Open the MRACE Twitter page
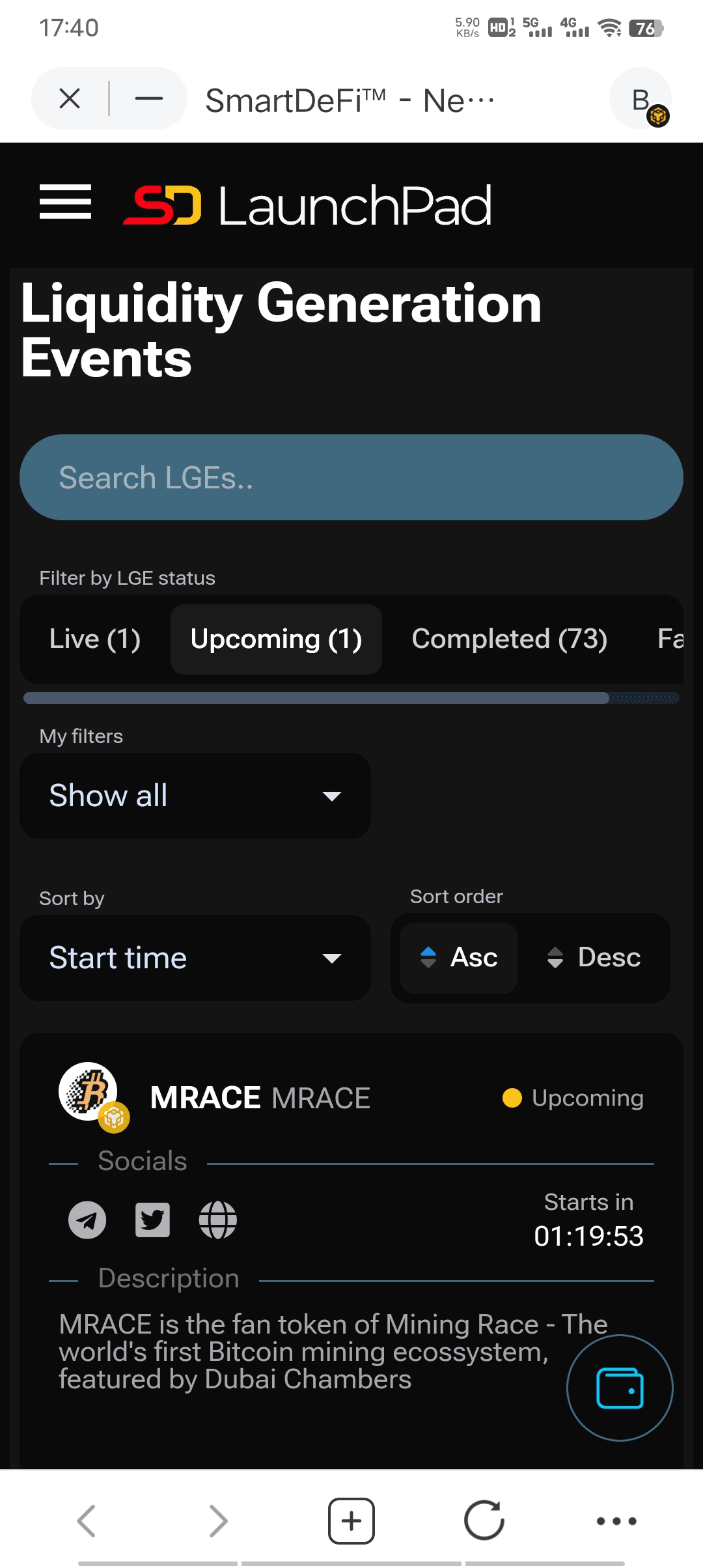 click(152, 1220)
